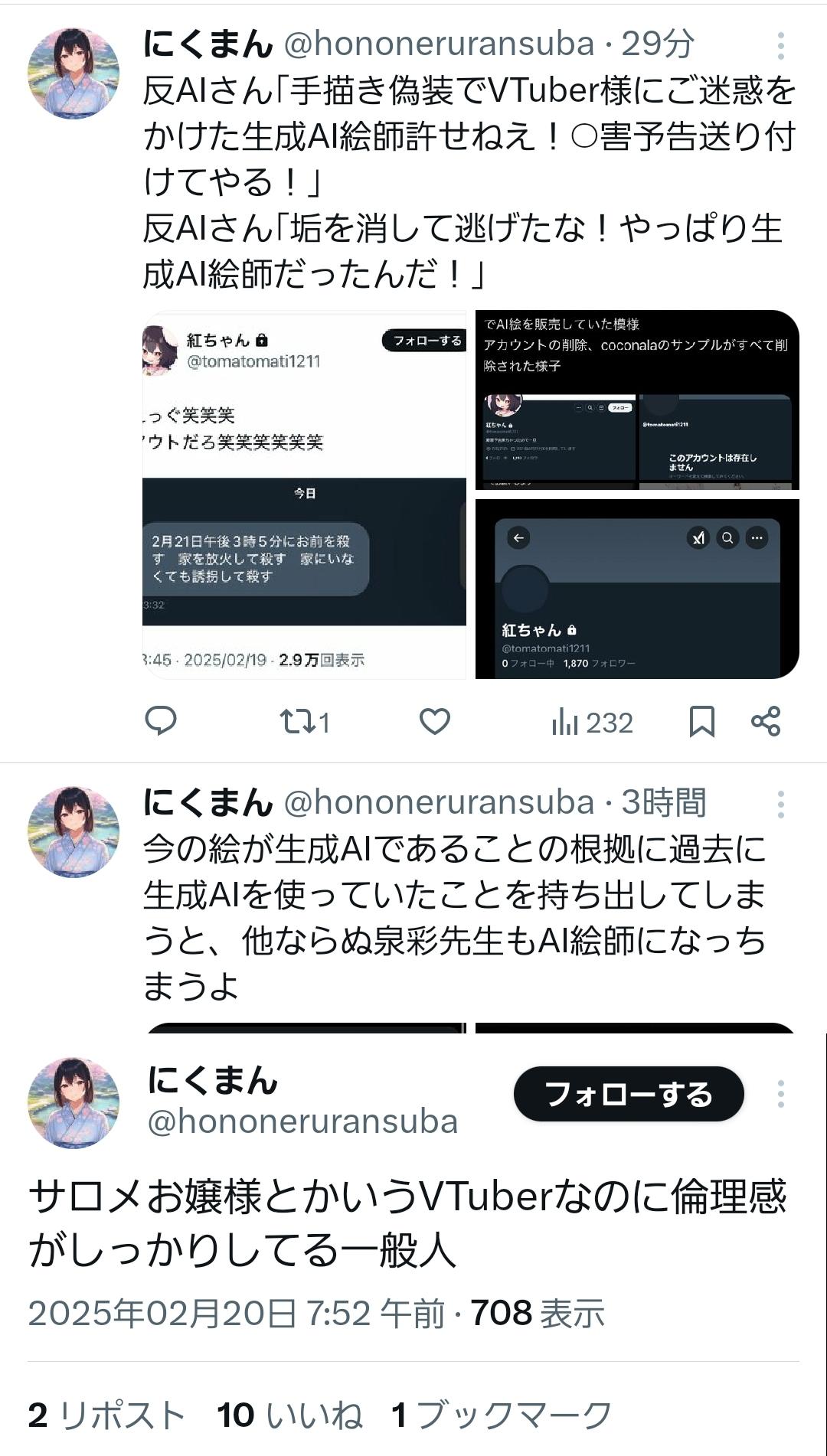The width and height of the screenshot is (827, 1456).
Task: Open the @hononeruransuba handle on the 29分 tweet
Action: (440, 44)
